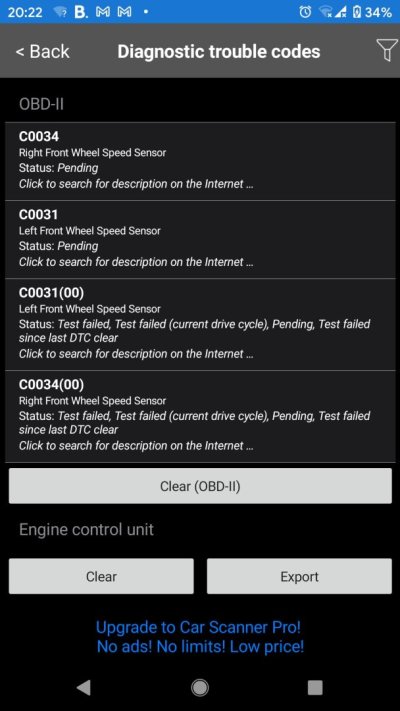Tap the system home button
The height and width of the screenshot is (711, 400).
point(200,687)
